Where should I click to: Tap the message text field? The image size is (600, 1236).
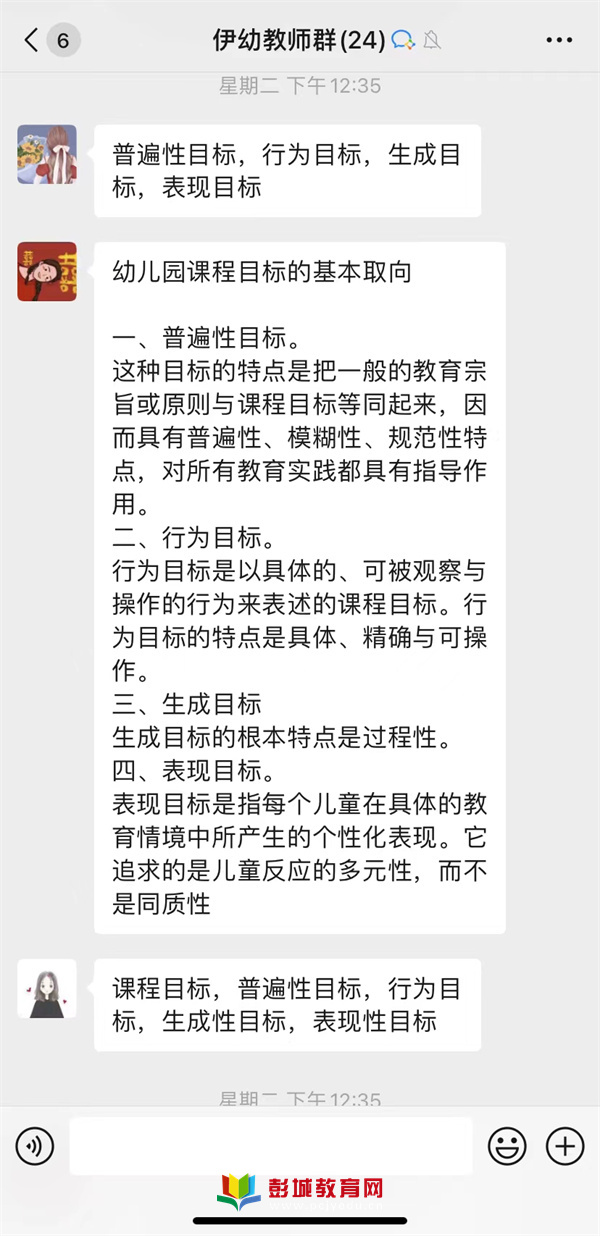(270, 1145)
